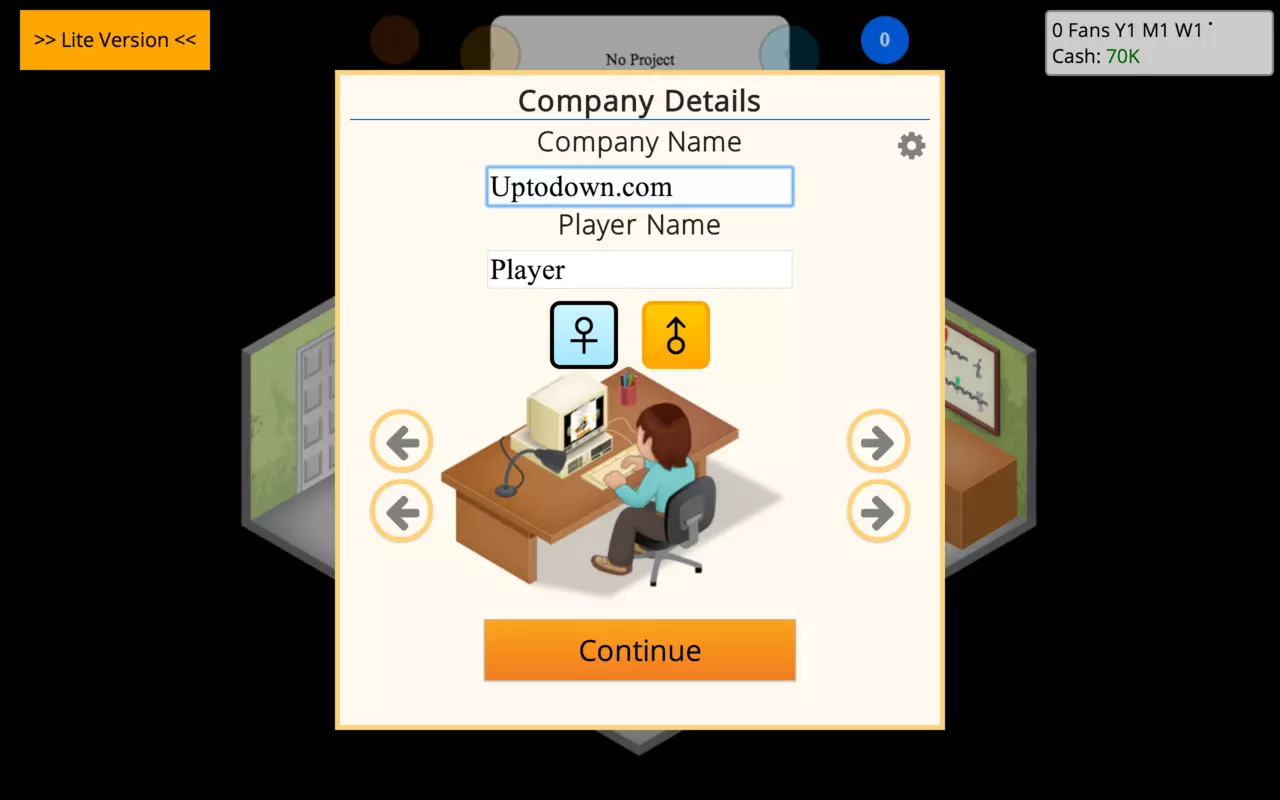Edit the Company Name field
Image resolution: width=1280 pixels, height=800 pixels.
(639, 187)
